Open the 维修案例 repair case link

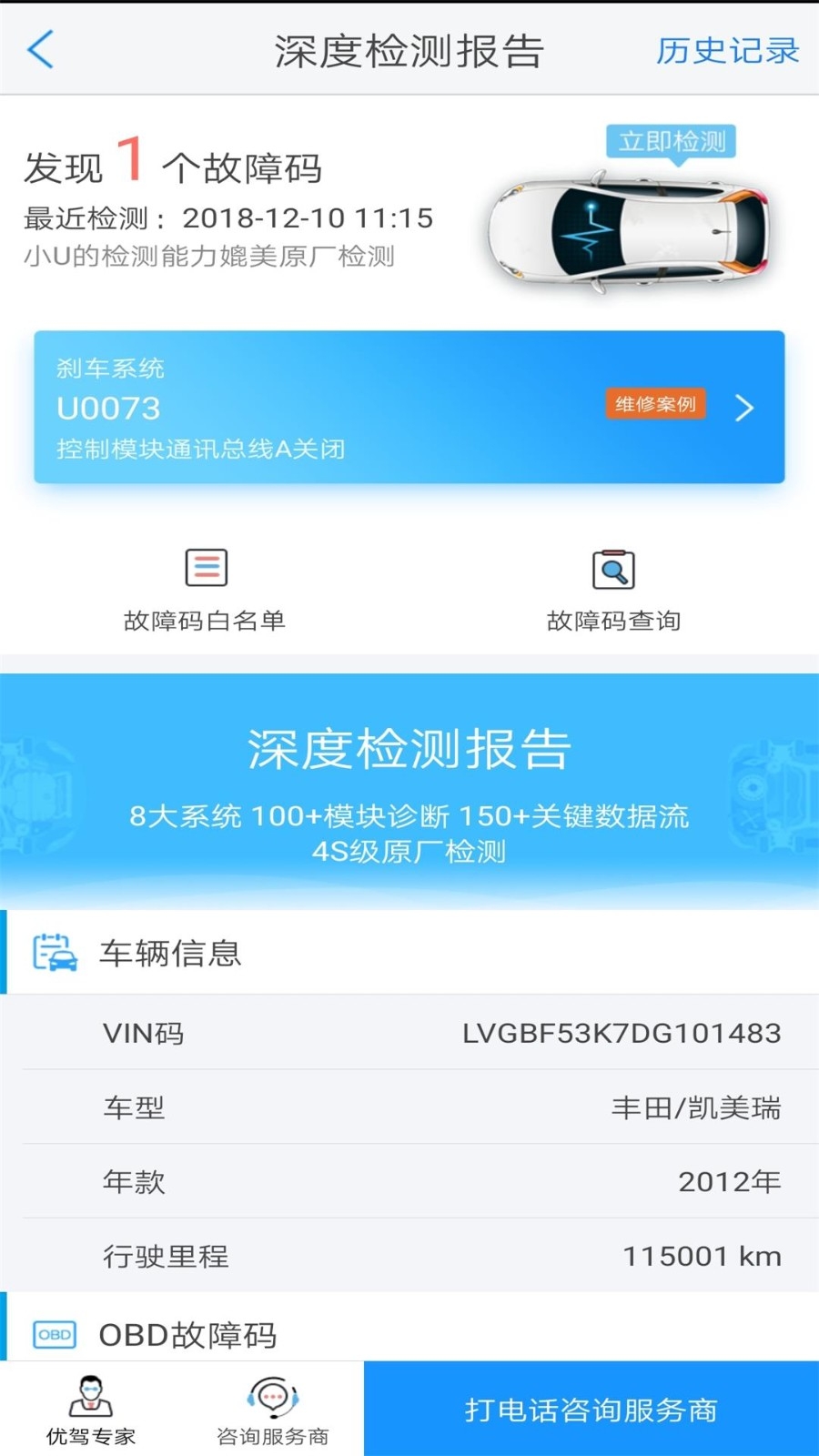(654, 404)
